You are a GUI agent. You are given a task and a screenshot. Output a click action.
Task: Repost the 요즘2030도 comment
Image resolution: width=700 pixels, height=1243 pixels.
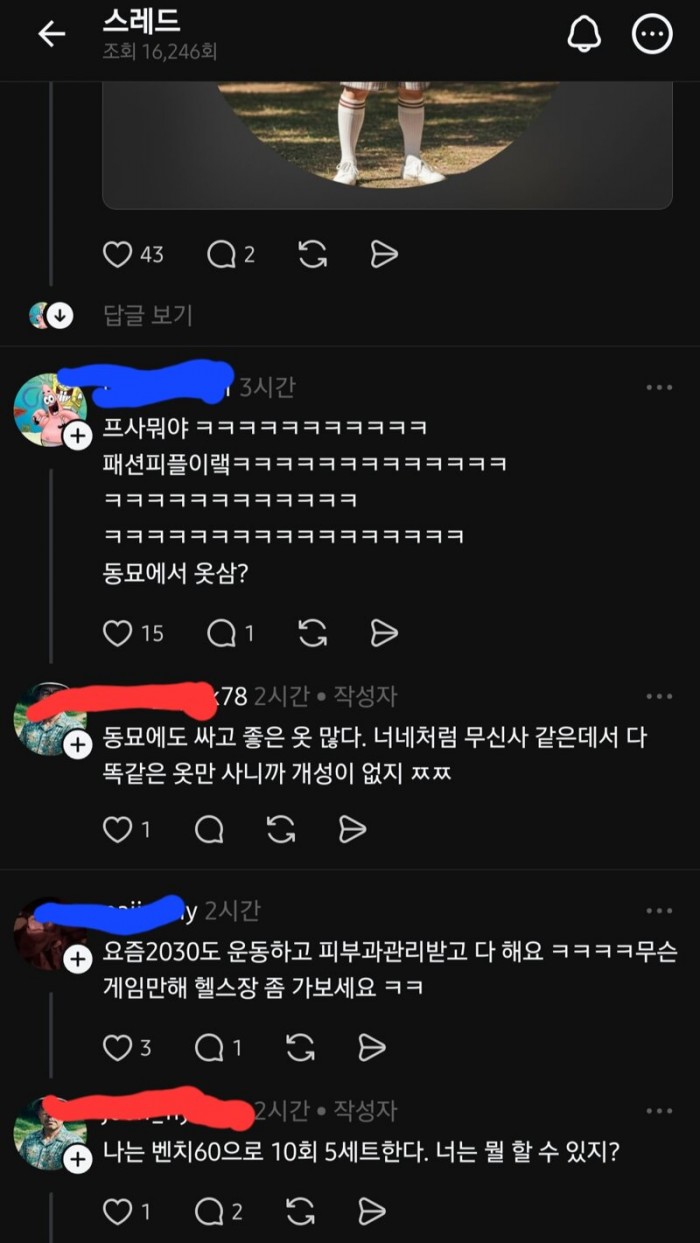point(301,1047)
